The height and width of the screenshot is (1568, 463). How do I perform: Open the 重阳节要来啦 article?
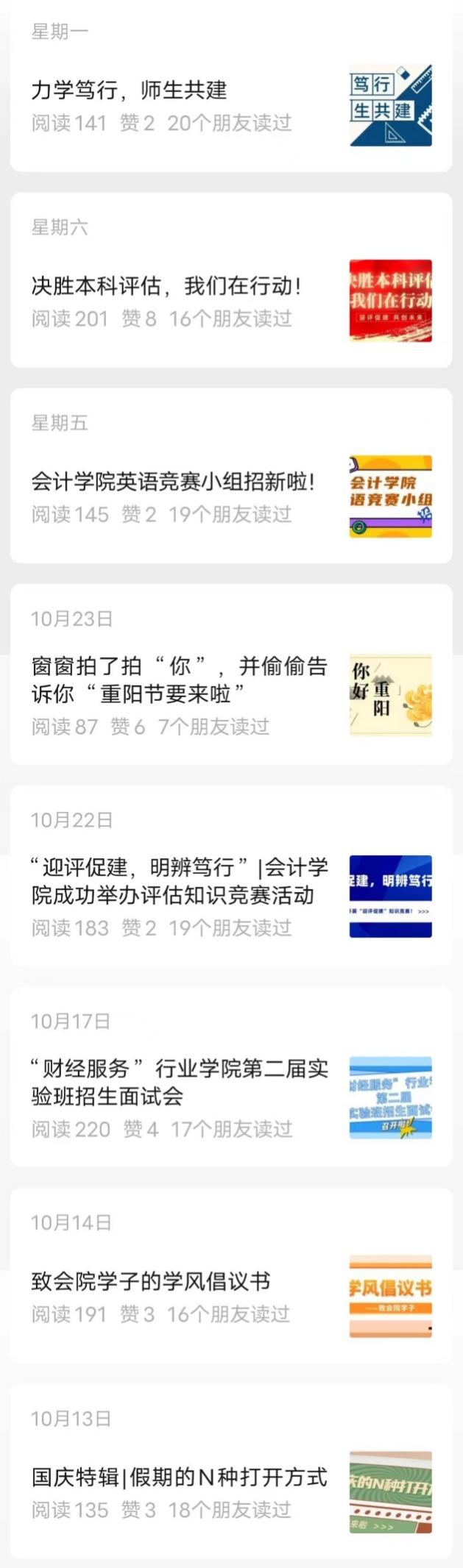pyautogui.click(x=179, y=680)
